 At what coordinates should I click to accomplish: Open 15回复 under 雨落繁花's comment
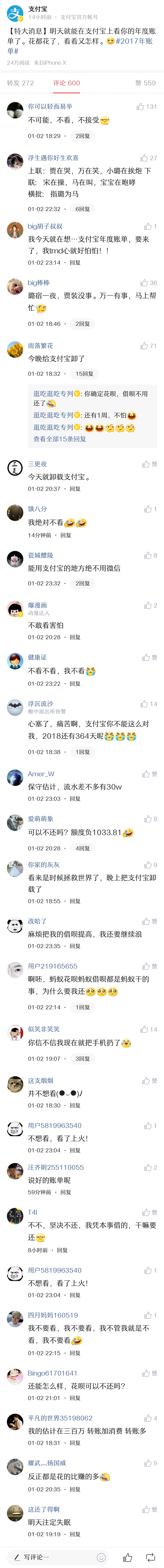(84, 374)
